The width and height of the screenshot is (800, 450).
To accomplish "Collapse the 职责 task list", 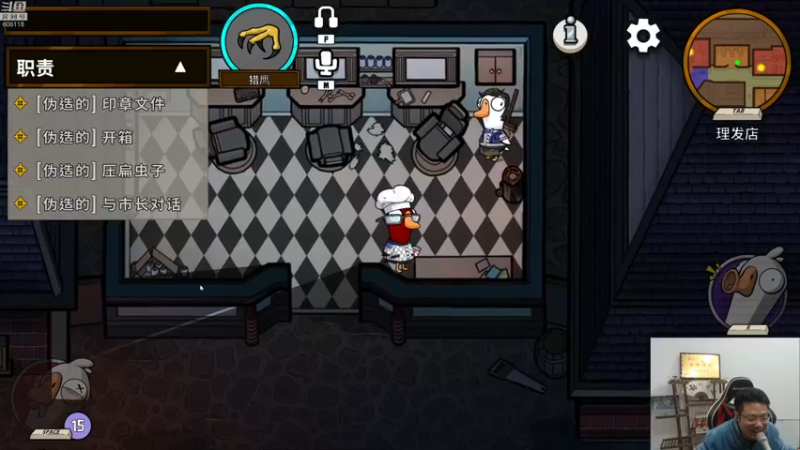I will [x=181, y=68].
